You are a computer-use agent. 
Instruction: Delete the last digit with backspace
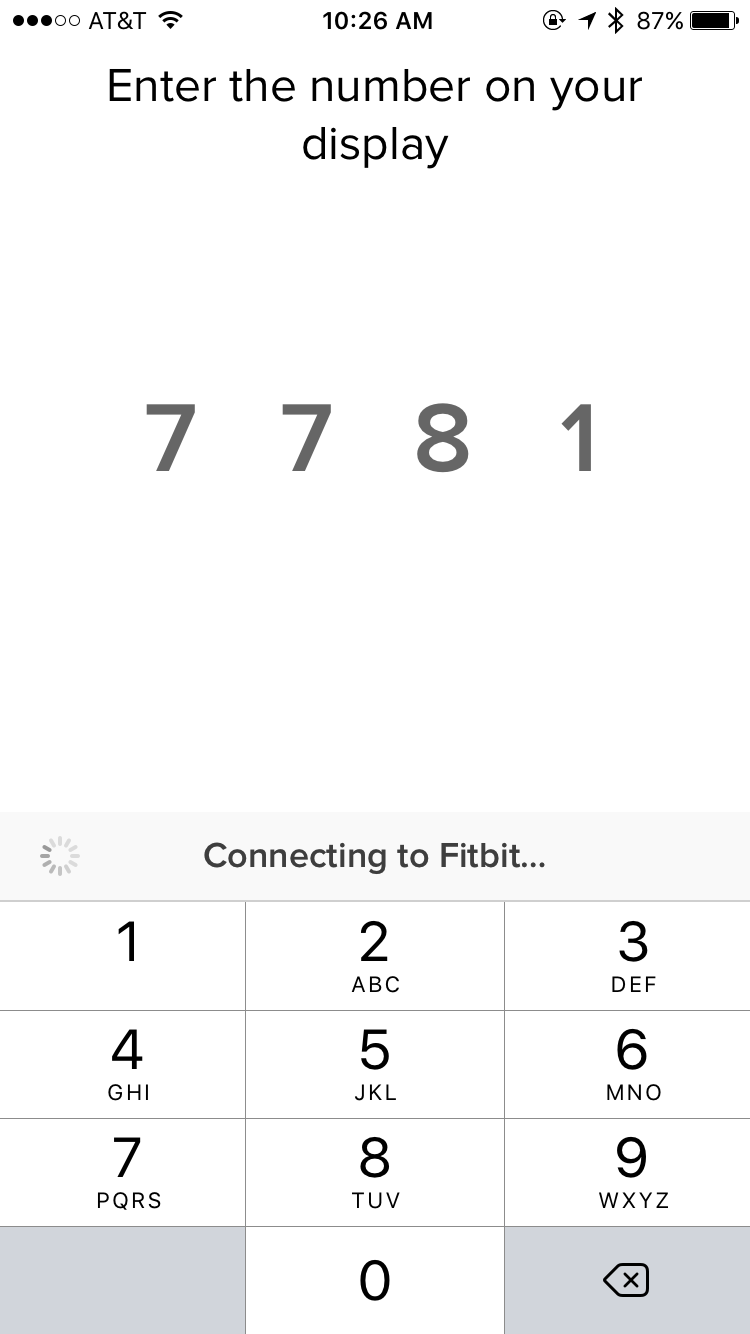coord(628,1280)
